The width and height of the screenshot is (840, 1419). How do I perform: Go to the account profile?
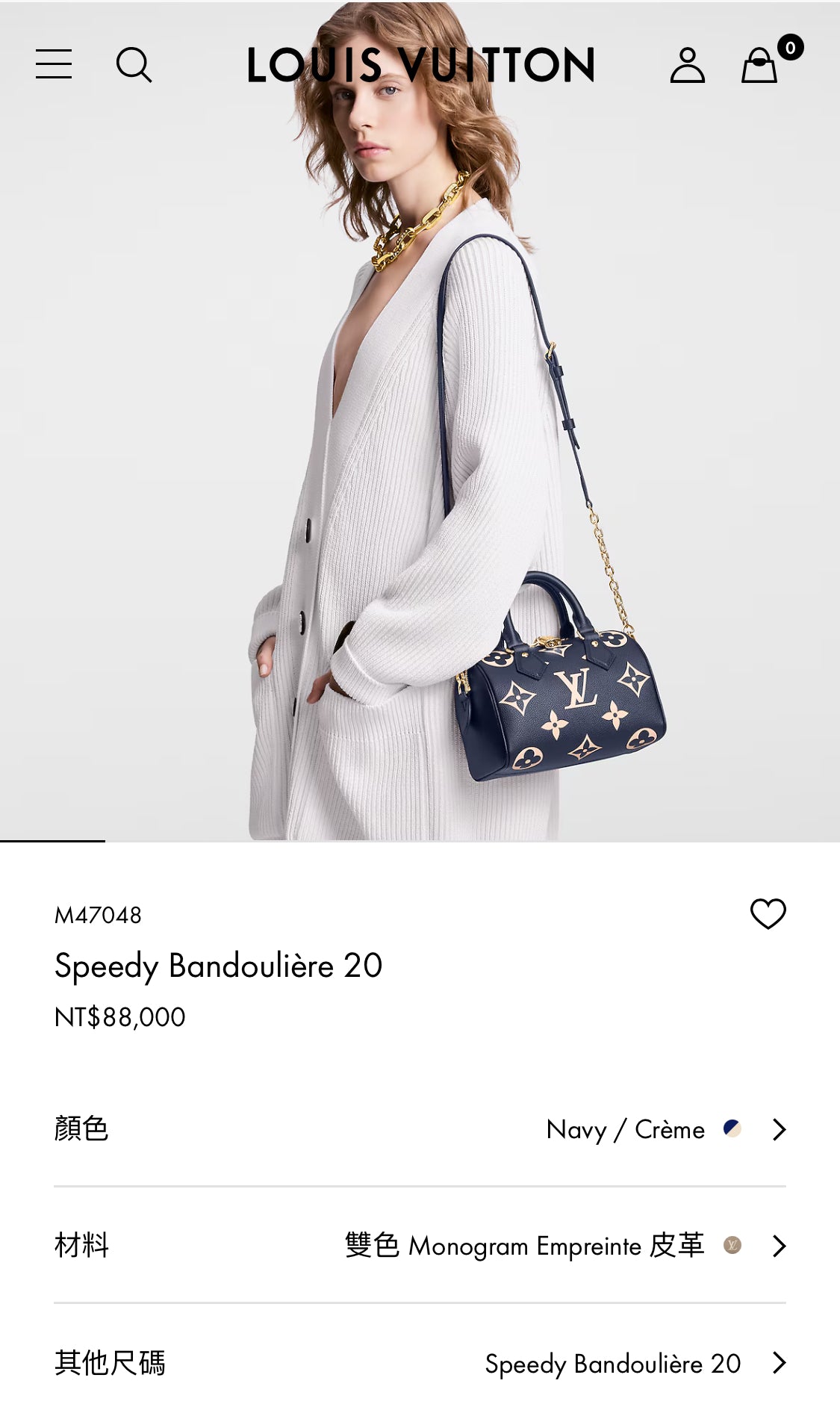click(x=687, y=65)
